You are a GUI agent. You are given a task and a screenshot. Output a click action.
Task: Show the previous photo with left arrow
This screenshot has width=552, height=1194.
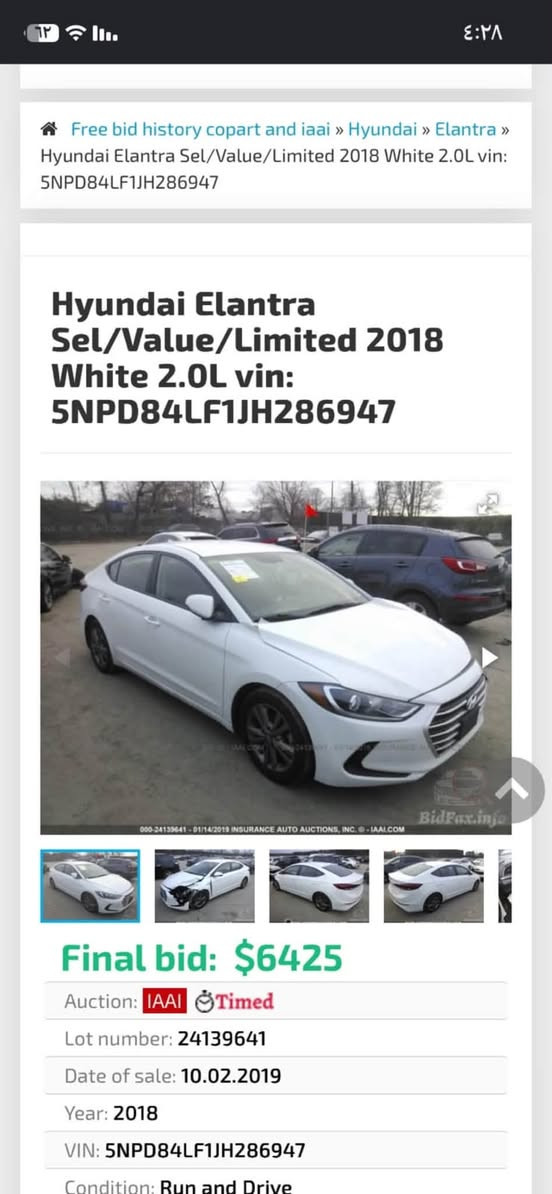click(62, 658)
